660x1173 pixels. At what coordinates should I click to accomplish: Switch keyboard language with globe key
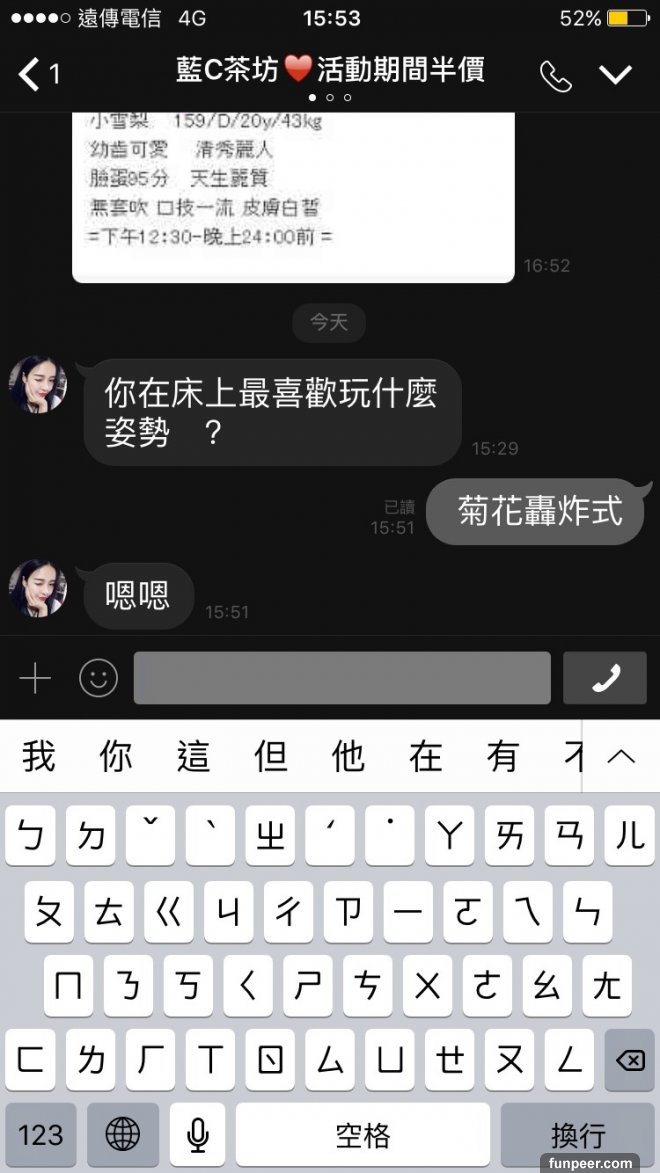pyautogui.click(x=122, y=1135)
